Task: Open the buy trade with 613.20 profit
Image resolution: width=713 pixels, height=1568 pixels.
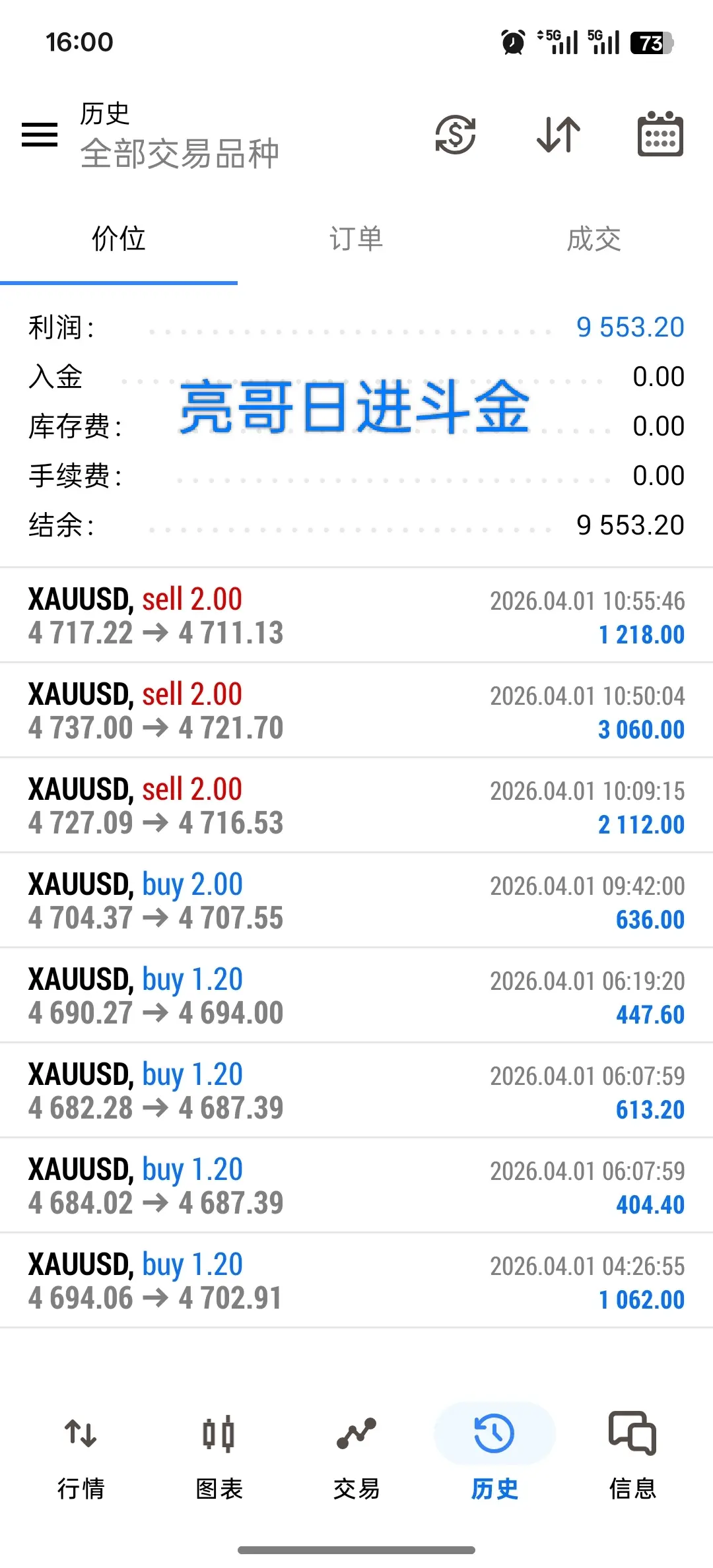Action: tap(356, 1091)
